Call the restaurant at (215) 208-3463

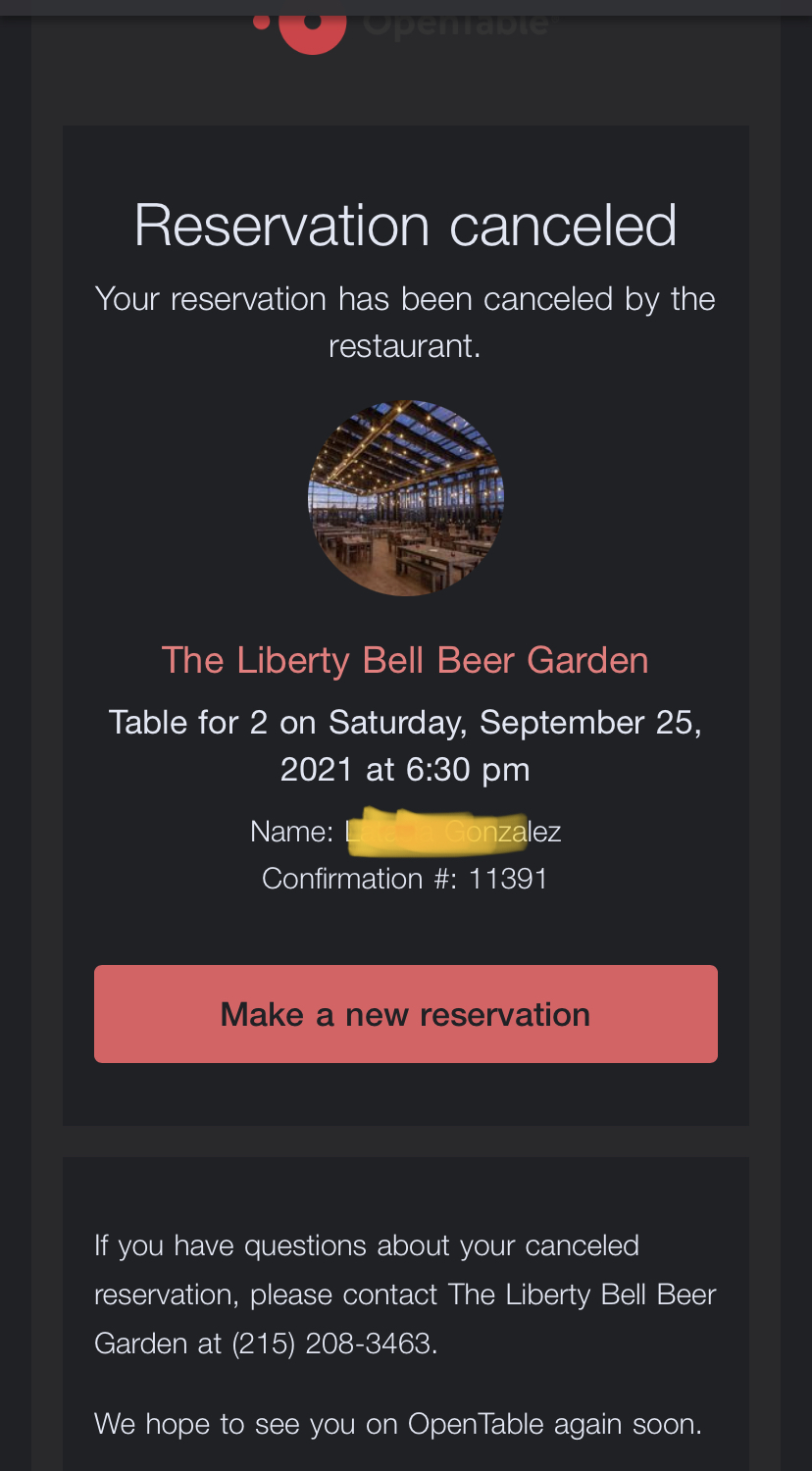click(332, 1343)
